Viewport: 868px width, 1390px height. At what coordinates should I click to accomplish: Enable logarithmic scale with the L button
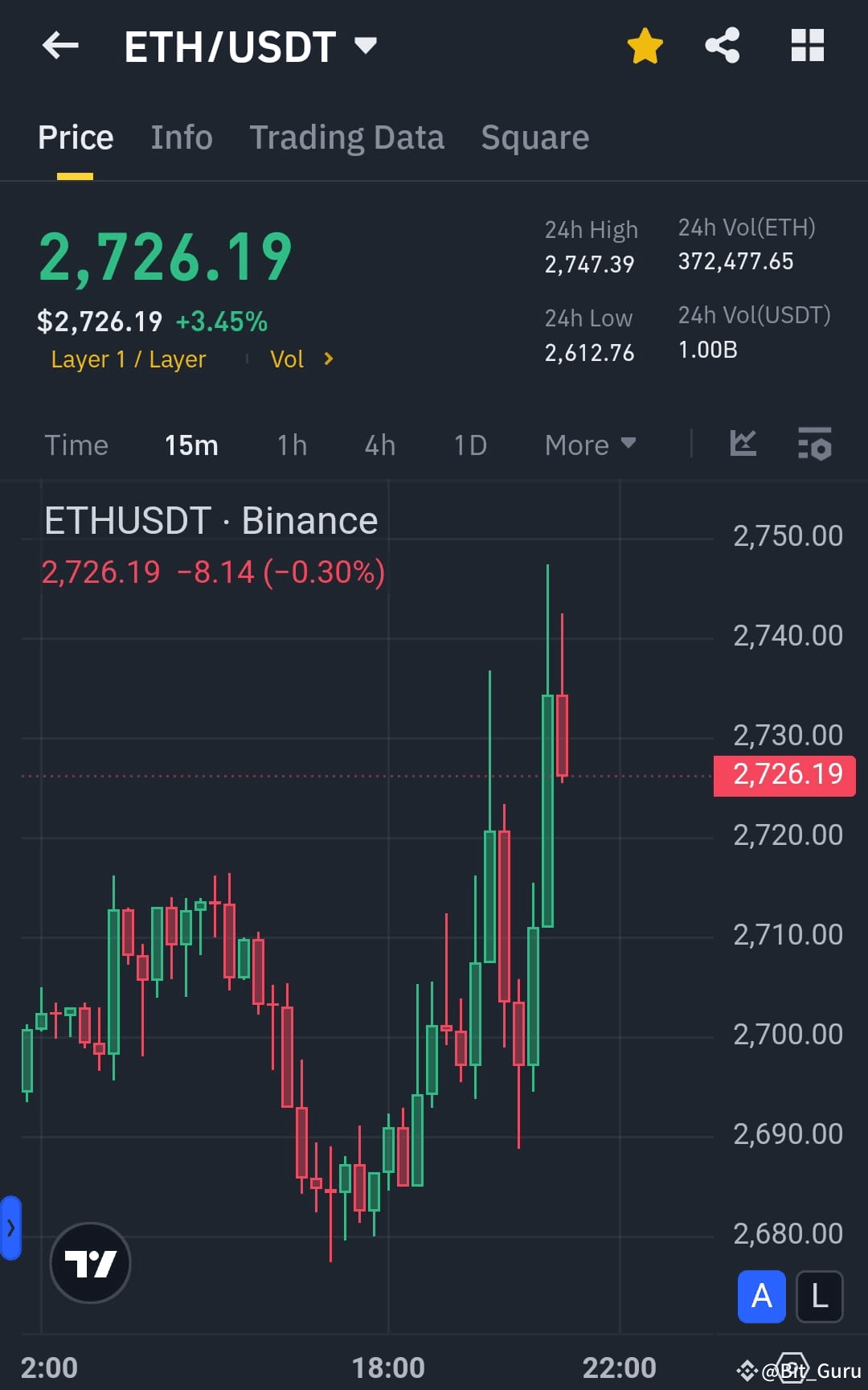click(x=819, y=1297)
